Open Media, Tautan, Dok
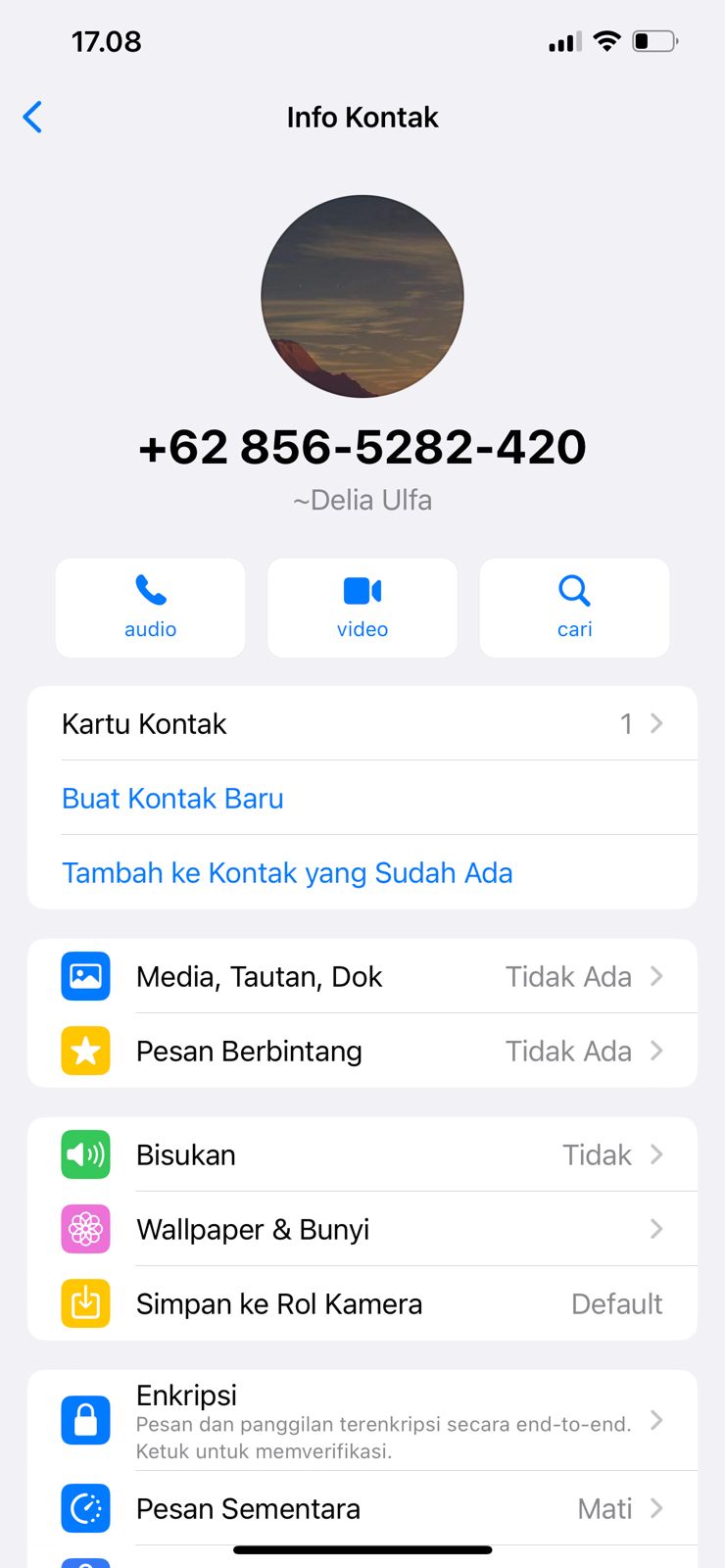The height and width of the screenshot is (1568, 725). click(362, 977)
